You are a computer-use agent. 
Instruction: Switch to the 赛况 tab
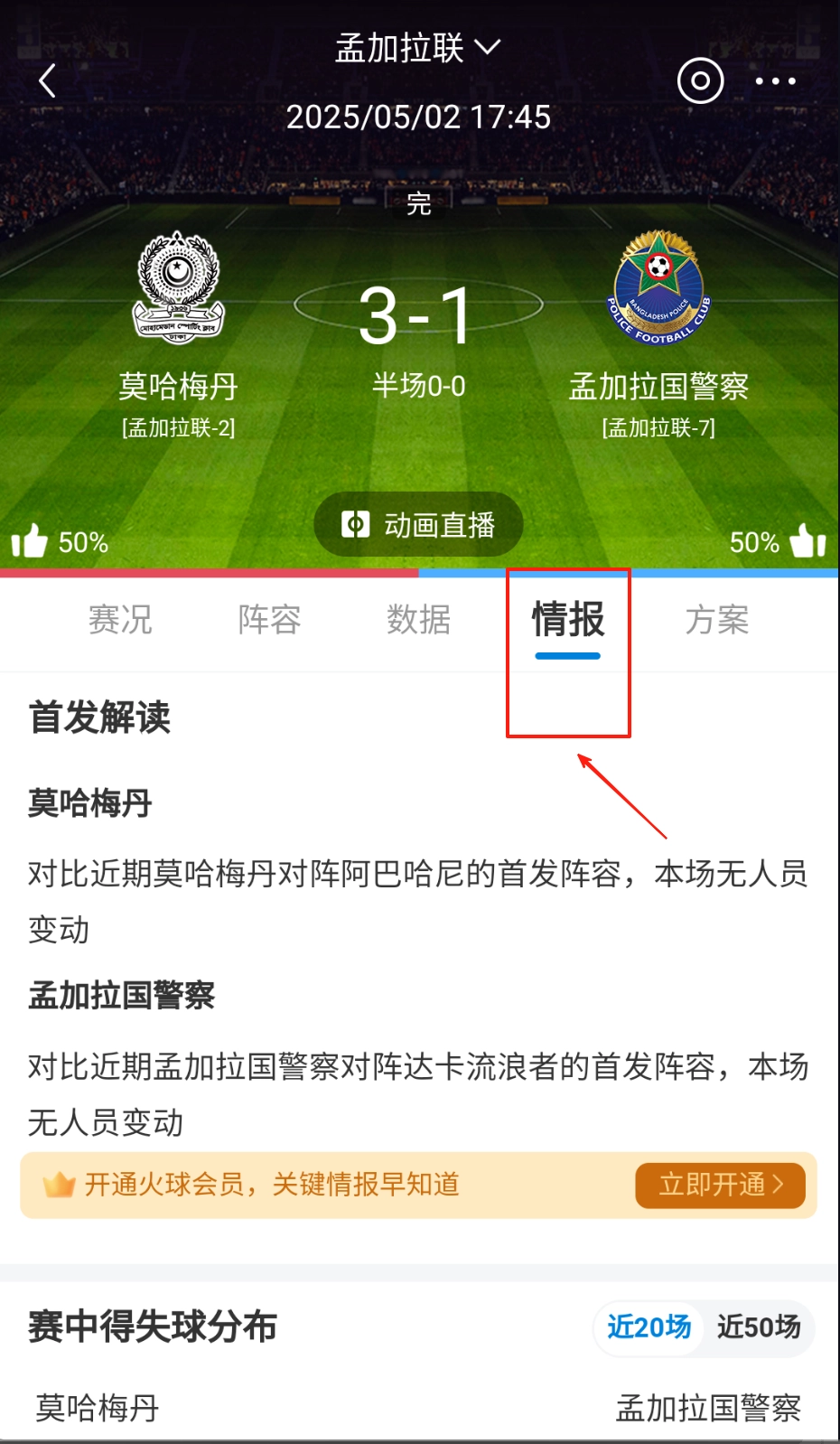pos(120,620)
